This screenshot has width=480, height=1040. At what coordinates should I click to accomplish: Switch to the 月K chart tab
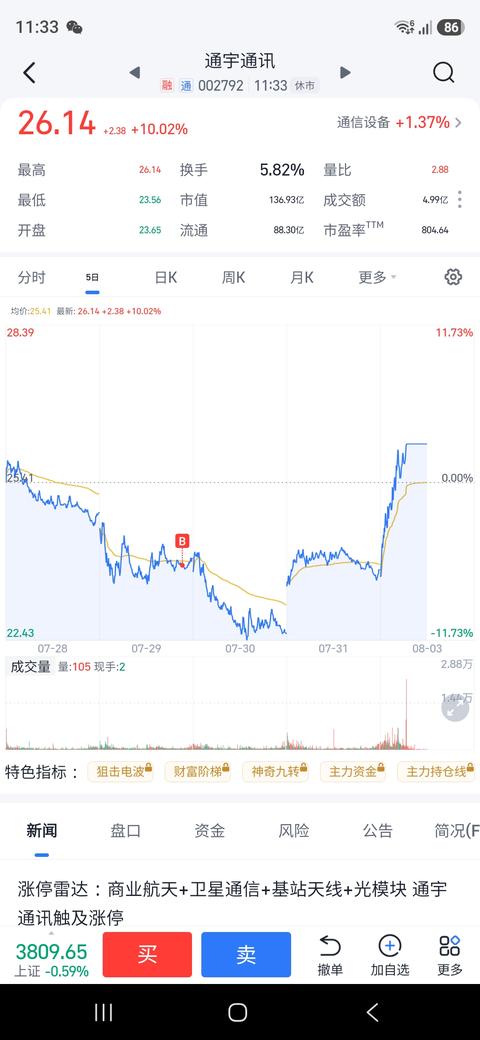click(302, 277)
